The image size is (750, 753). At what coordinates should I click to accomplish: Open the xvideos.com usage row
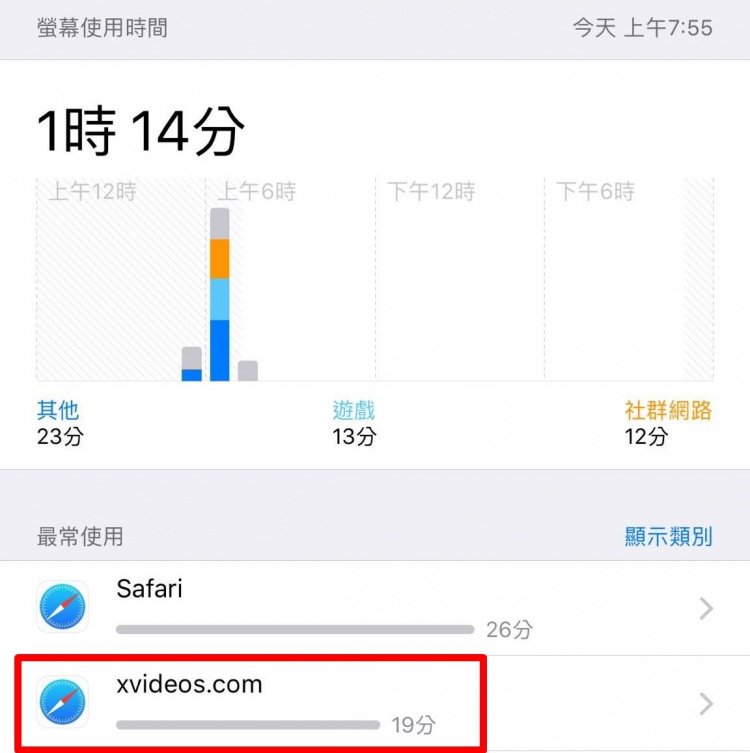point(375,704)
